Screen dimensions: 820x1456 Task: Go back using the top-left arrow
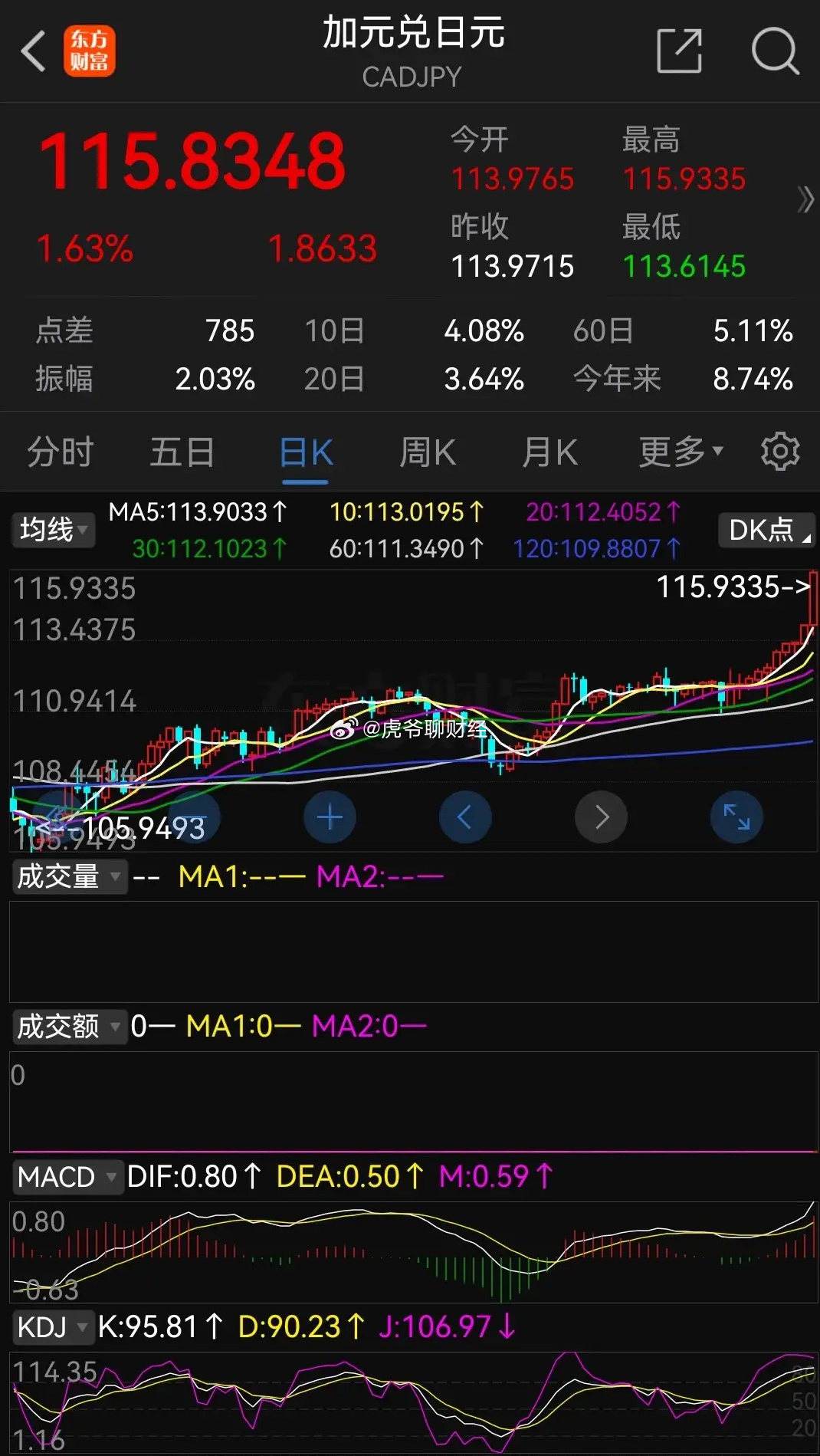[34, 52]
